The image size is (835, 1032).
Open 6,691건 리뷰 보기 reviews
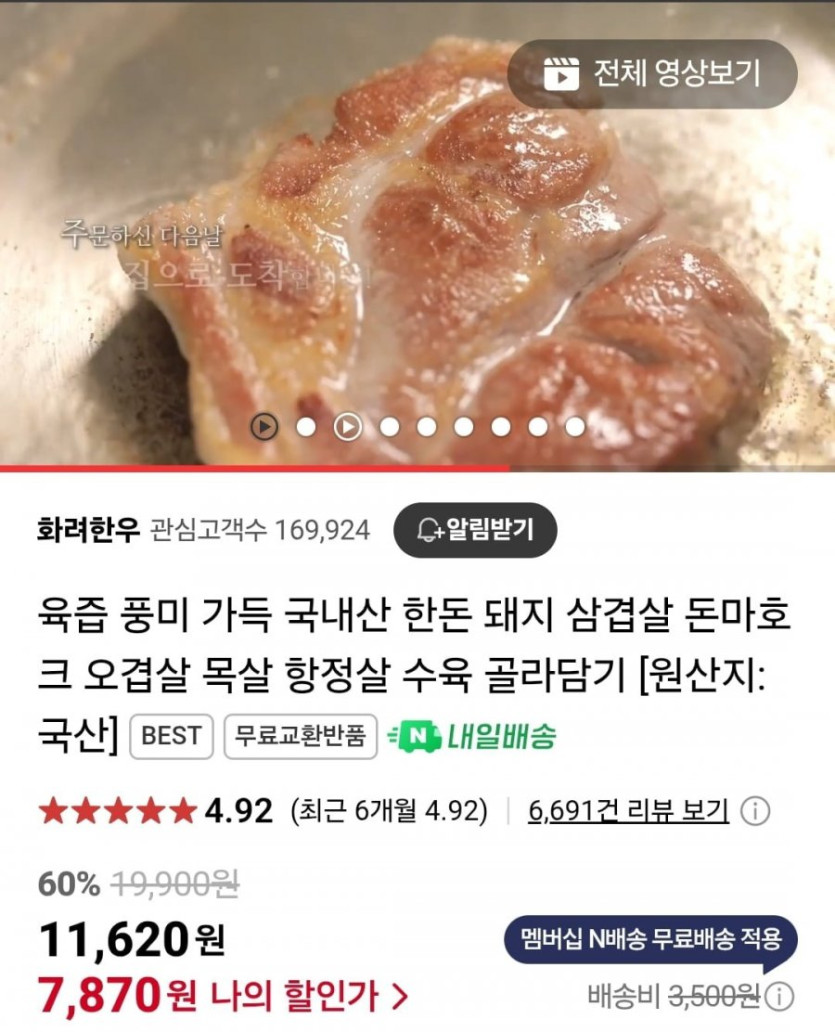[628, 810]
